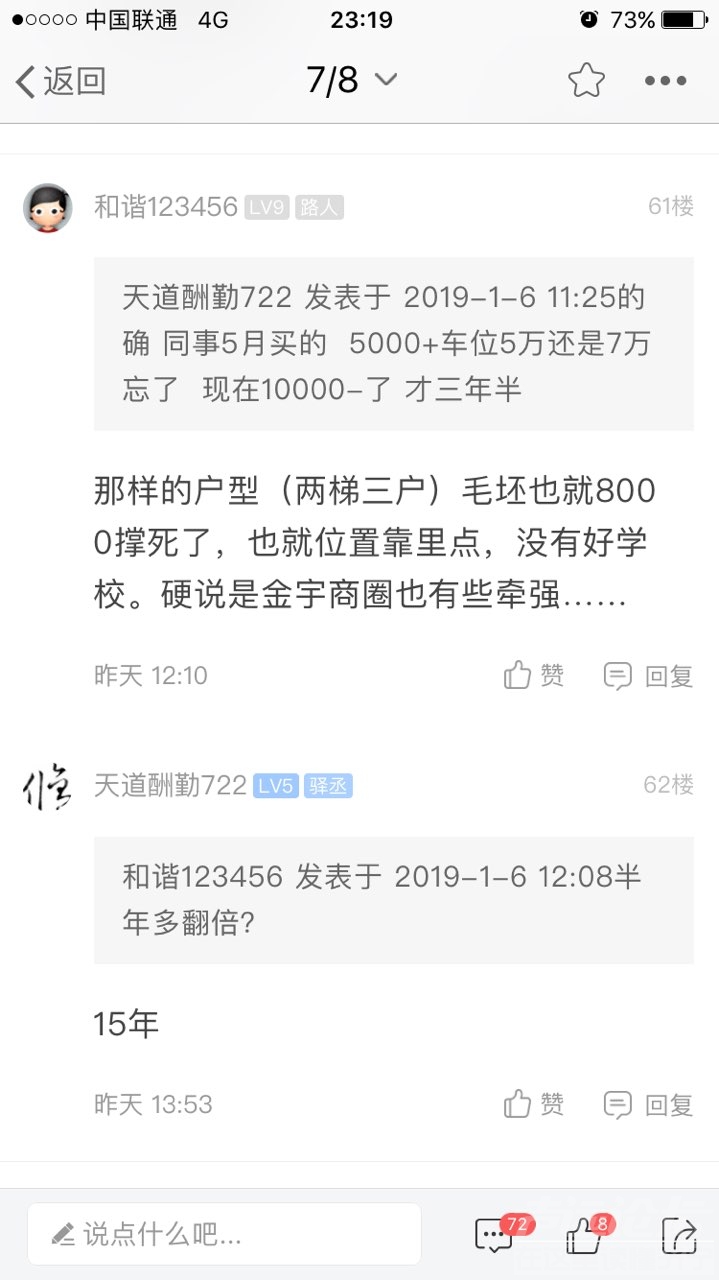Reply to the 62楼 post
Image resolution: width=719 pixels, height=1280 pixels.
point(648,1104)
